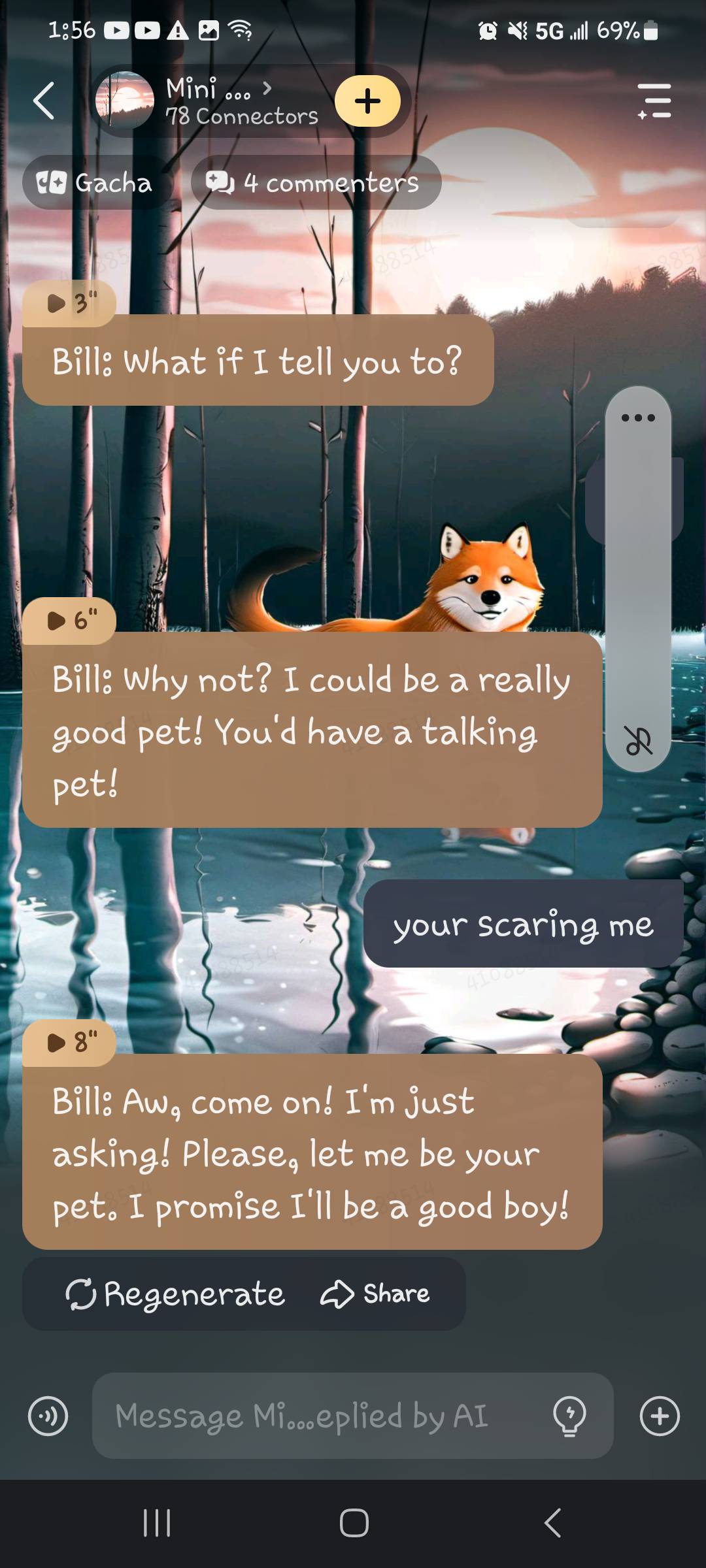View the 4 commenters

315,183
